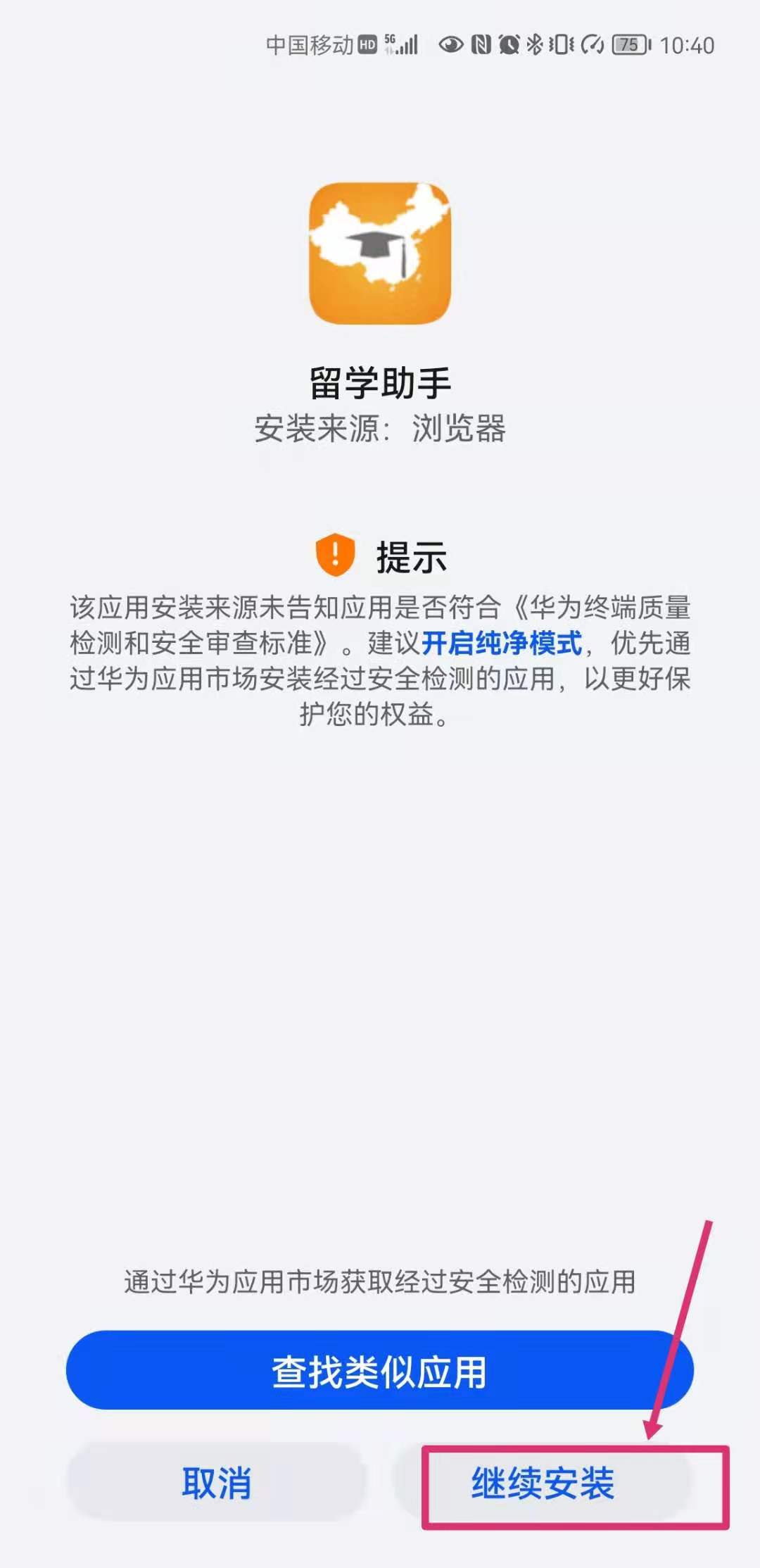Image resolution: width=760 pixels, height=1568 pixels.
Task: Open the 开启纯净模式 link
Action: [x=502, y=643]
